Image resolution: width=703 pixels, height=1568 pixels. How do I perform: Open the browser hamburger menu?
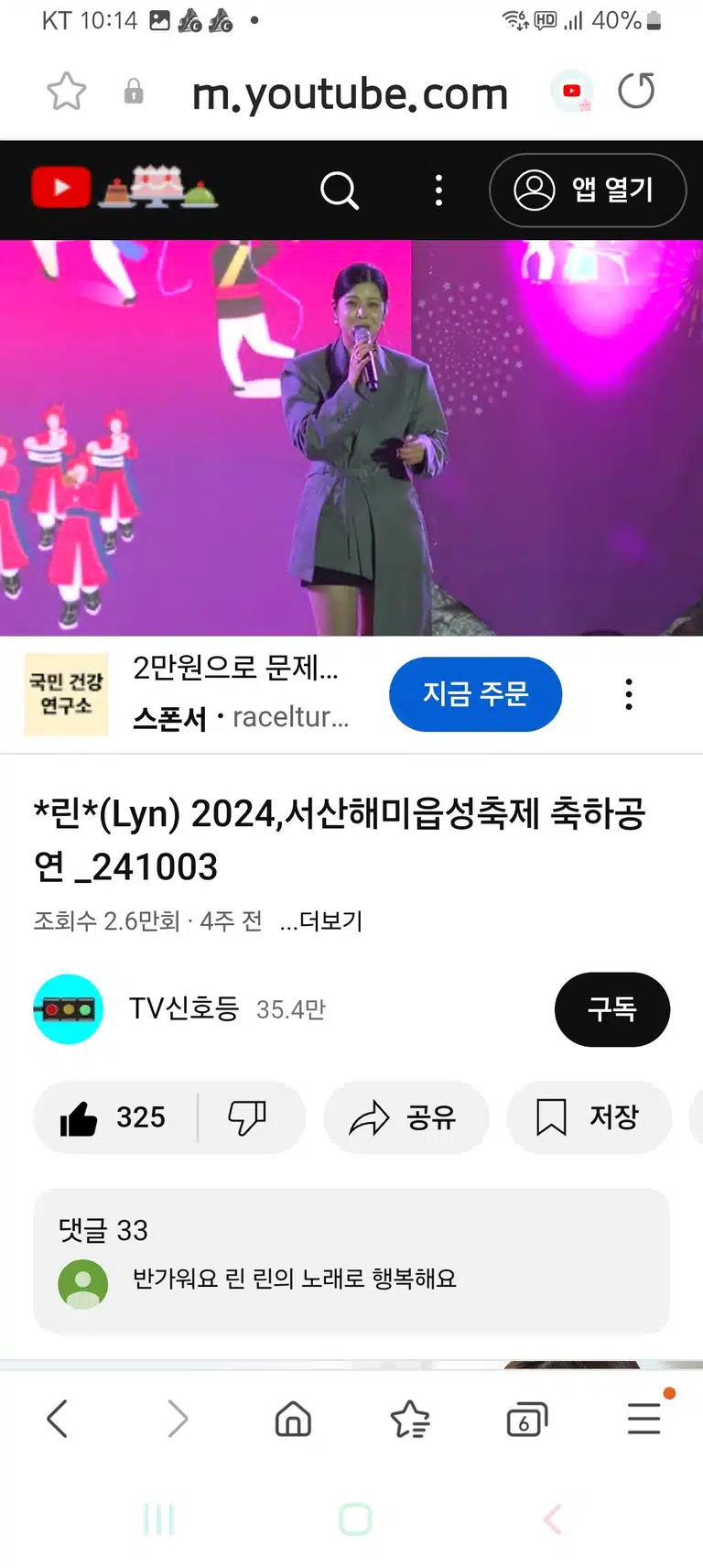pos(644,1418)
